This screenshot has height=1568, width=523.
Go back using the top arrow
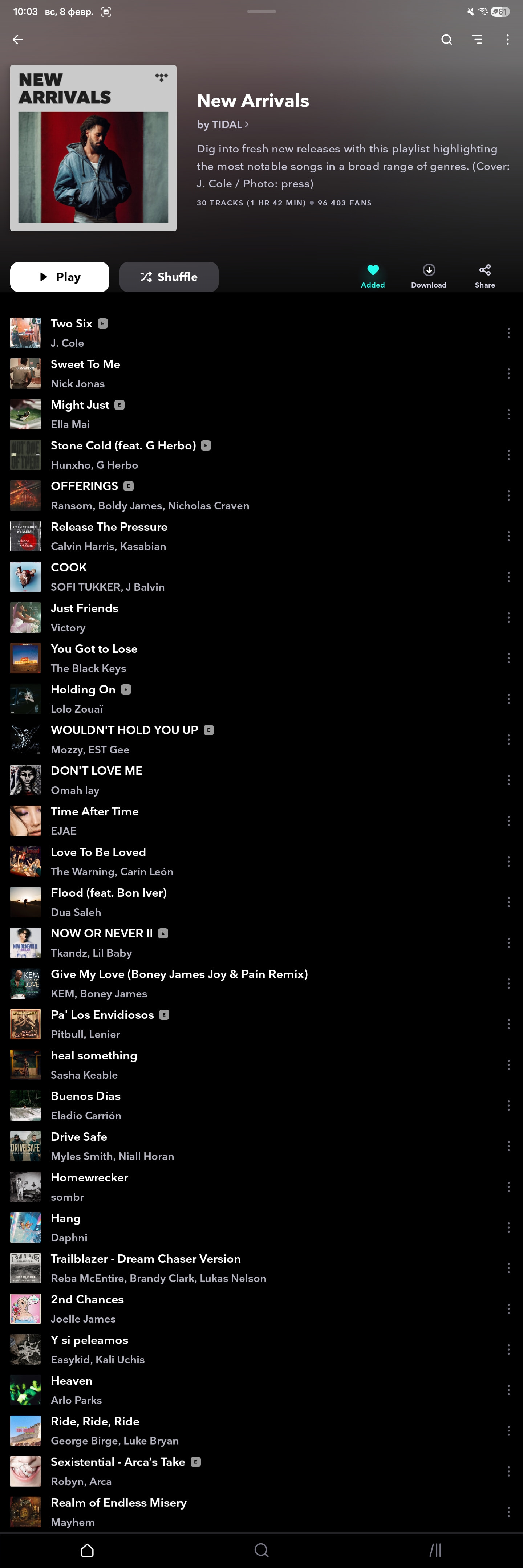click(18, 40)
